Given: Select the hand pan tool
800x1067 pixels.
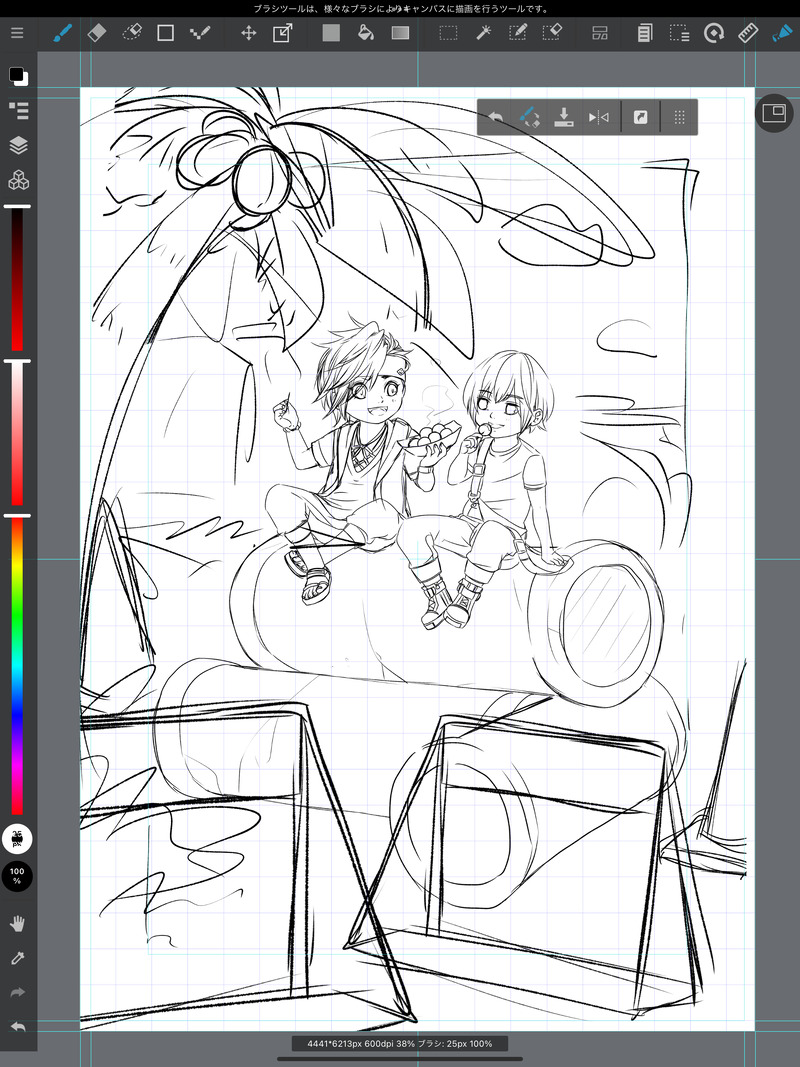Looking at the screenshot, I should coord(17,922).
